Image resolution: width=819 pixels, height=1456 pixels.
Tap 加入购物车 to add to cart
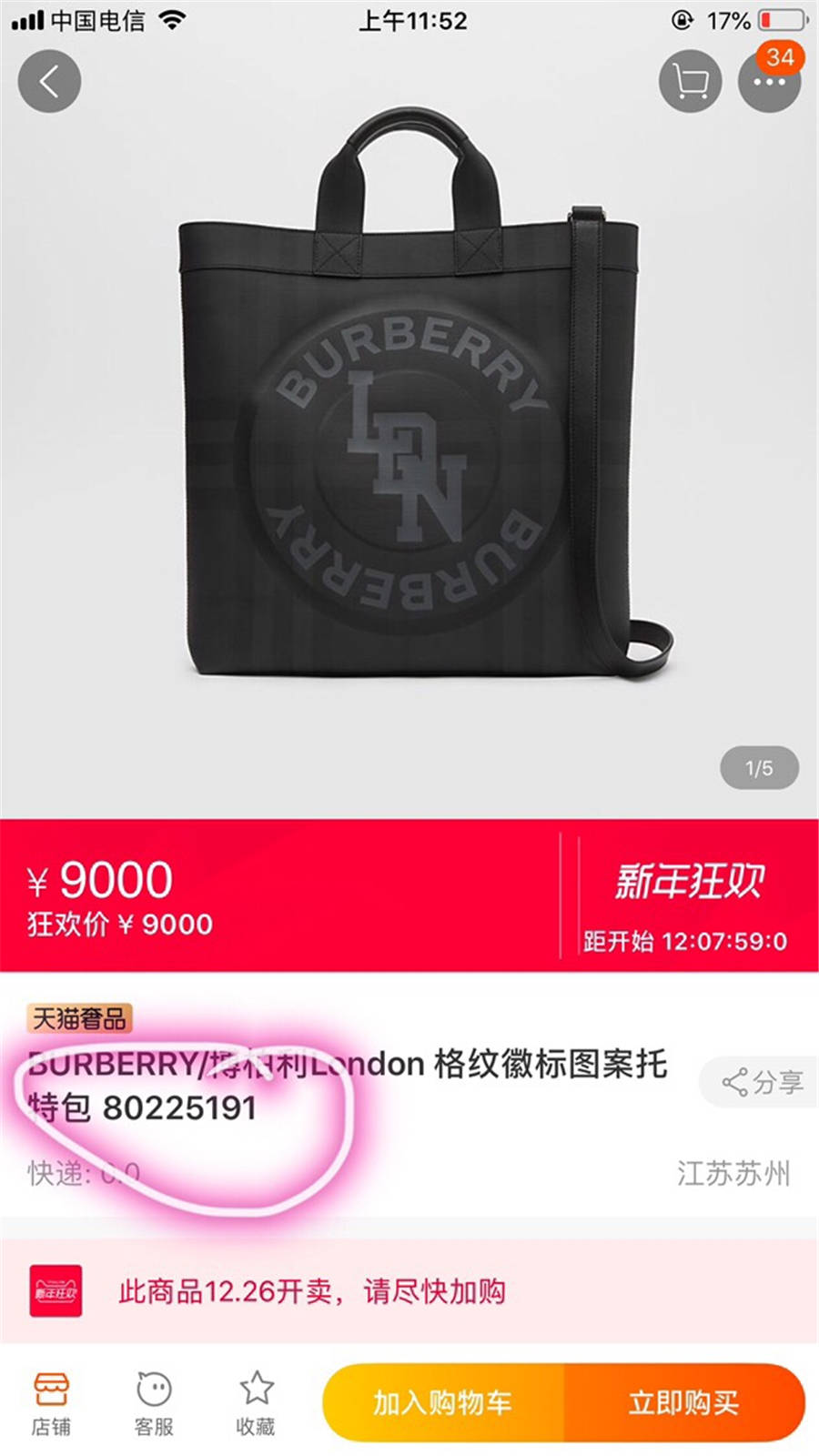(443, 1402)
